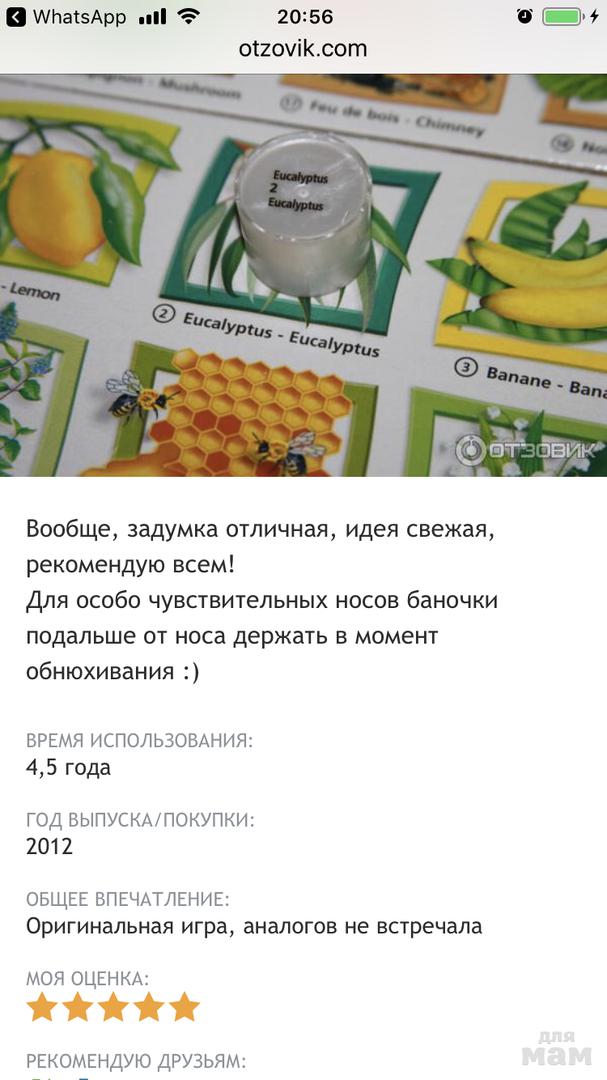The height and width of the screenshot is (1080, 607).
Task: Open the review photo of the eucalyptus jar
Action: [303, 275]
